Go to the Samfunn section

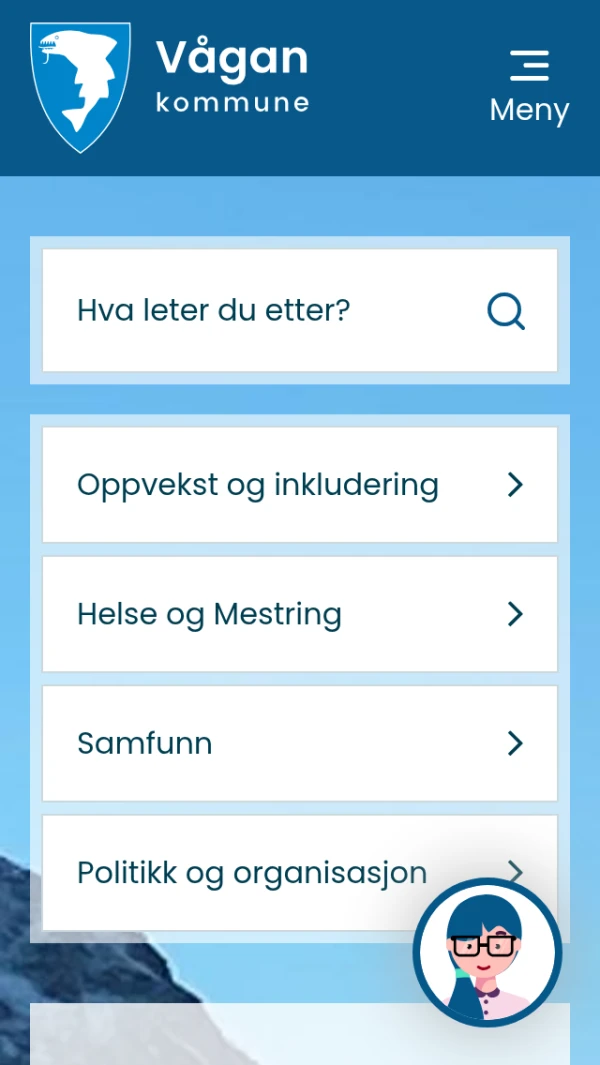pyautogui.click(x=299, y=743)
